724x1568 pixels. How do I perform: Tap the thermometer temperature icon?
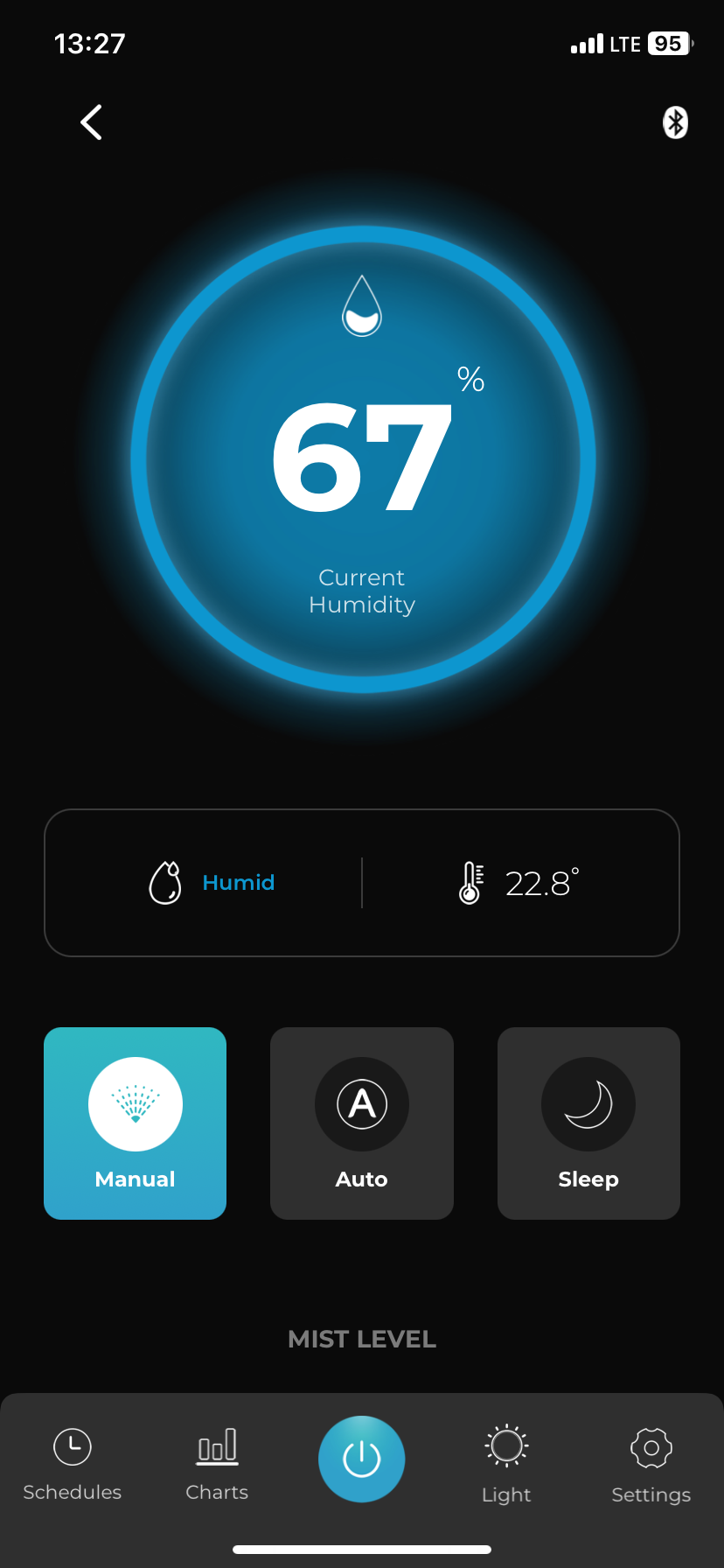469,882
